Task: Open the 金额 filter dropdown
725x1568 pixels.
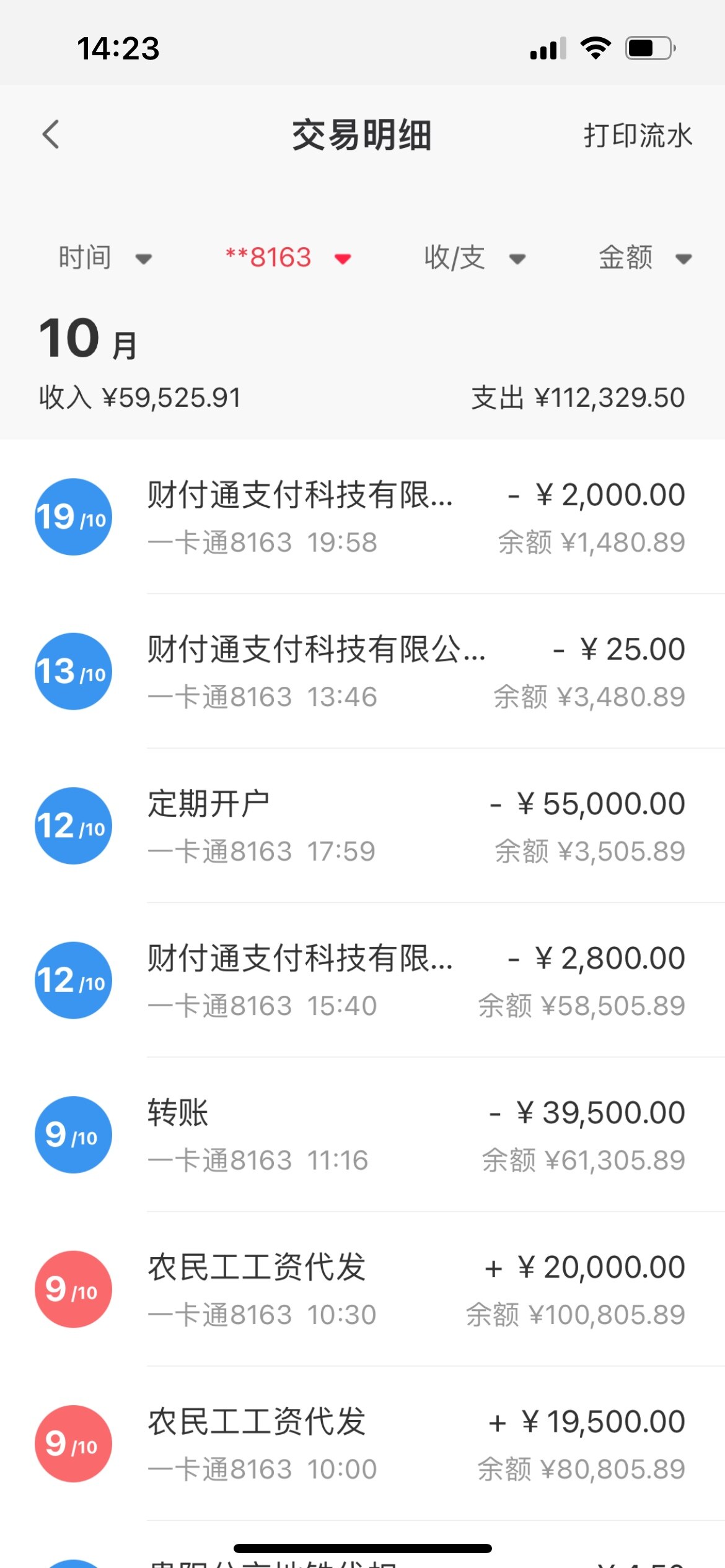Action: [644, 258]
